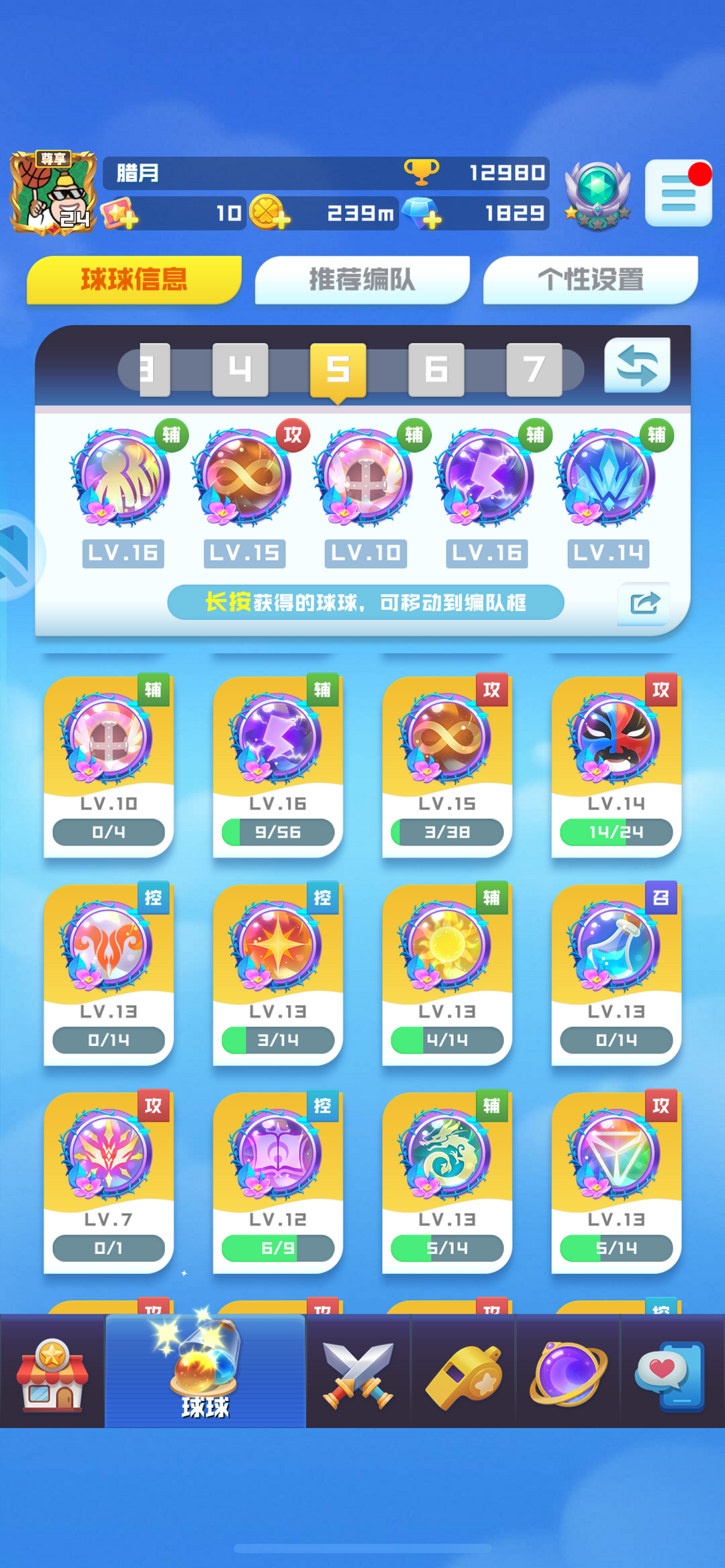Share the current team lineup
Screen dimensions: 725x1568
tap(644, 603)
